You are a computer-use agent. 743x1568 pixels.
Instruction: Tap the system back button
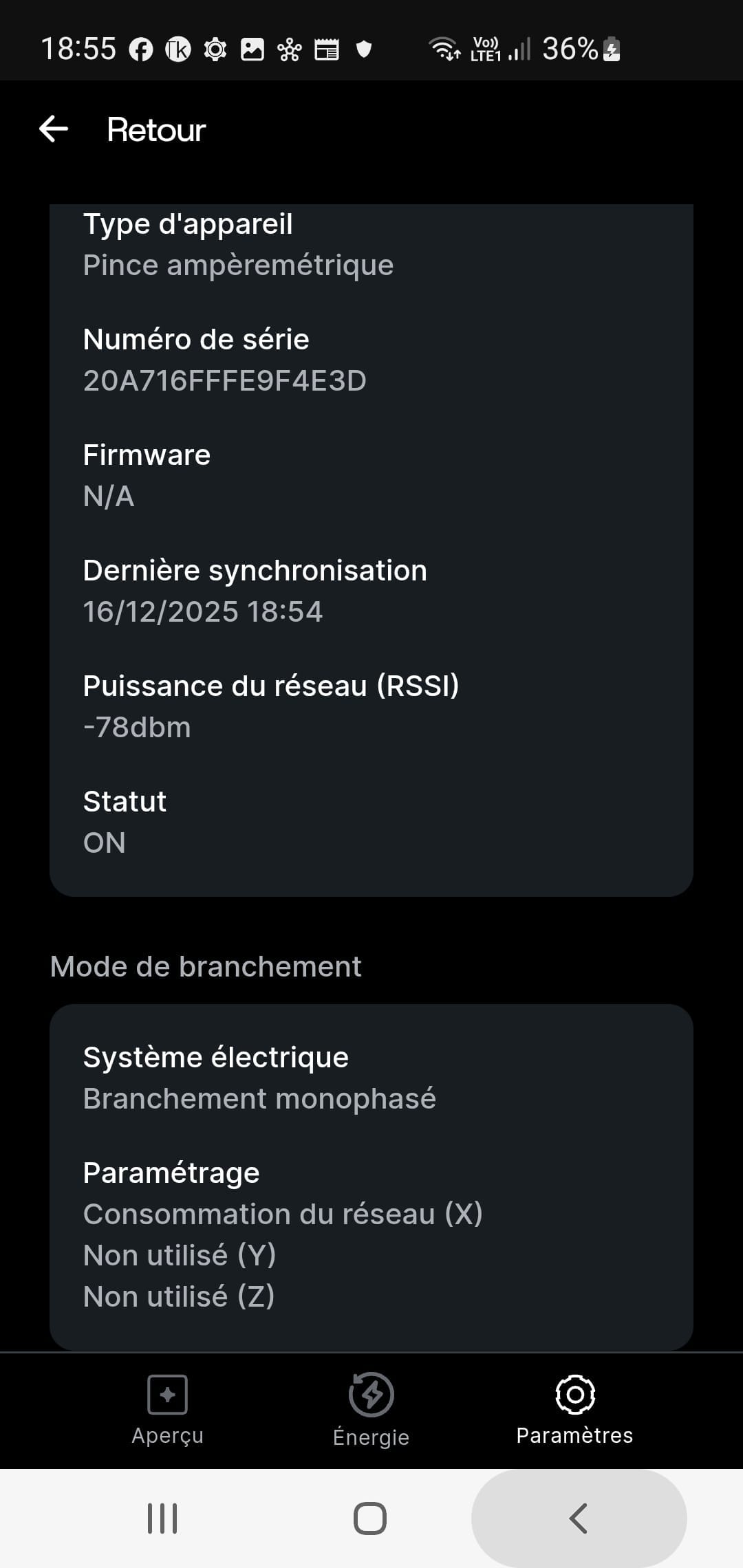pos(579,1518)
